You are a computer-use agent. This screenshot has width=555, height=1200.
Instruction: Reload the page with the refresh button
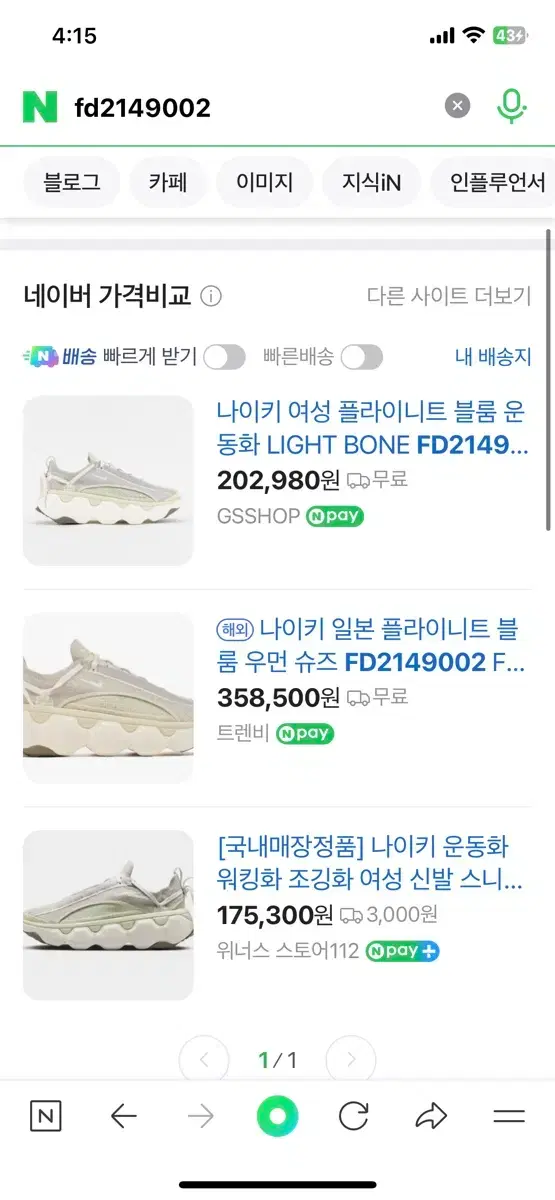coord(354,1117)
